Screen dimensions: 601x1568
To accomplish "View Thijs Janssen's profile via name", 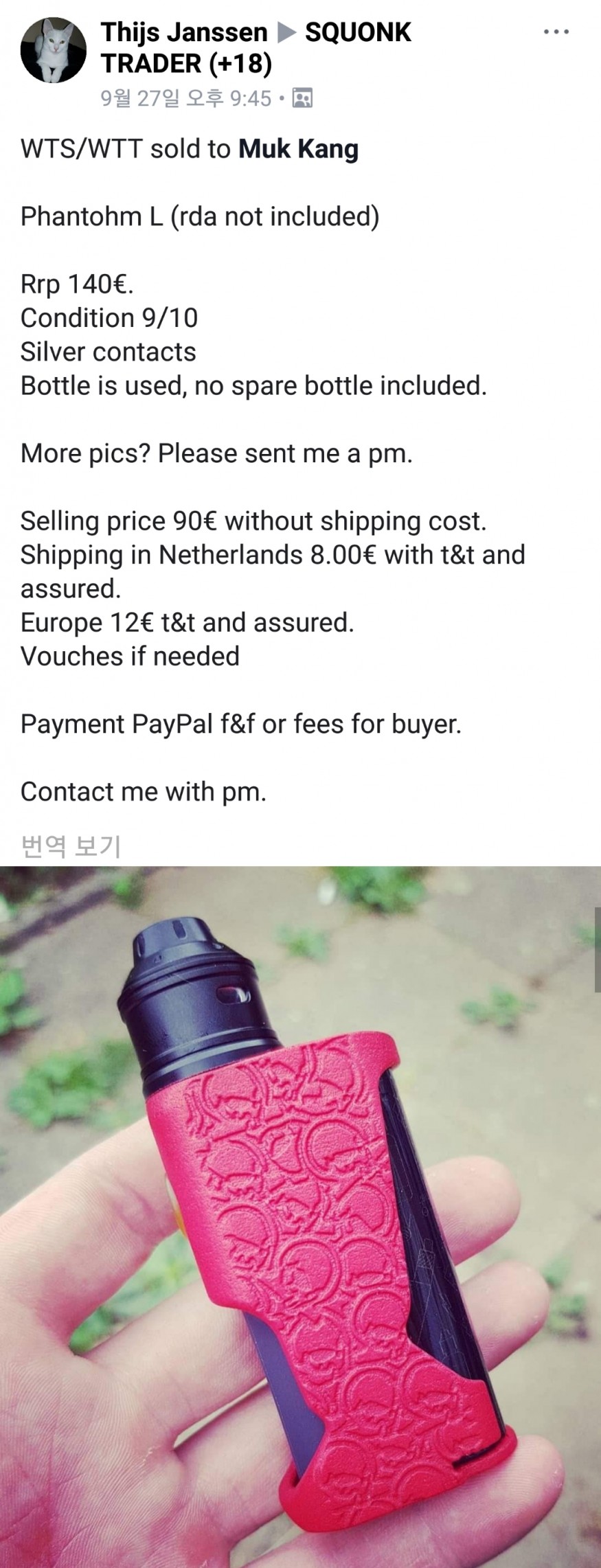I will 183,32.
